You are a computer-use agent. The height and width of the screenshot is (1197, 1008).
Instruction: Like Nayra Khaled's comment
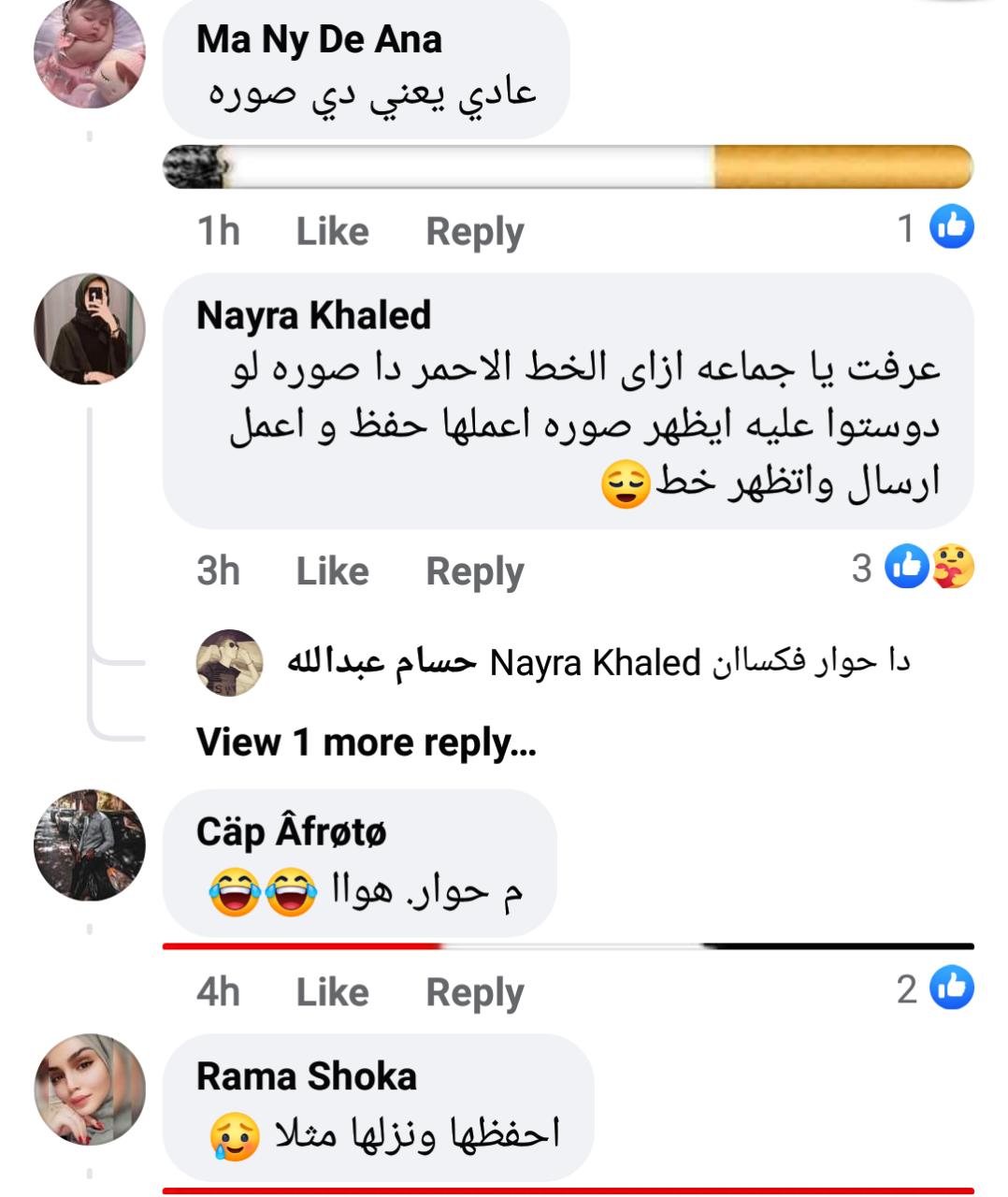click(332, 570)
